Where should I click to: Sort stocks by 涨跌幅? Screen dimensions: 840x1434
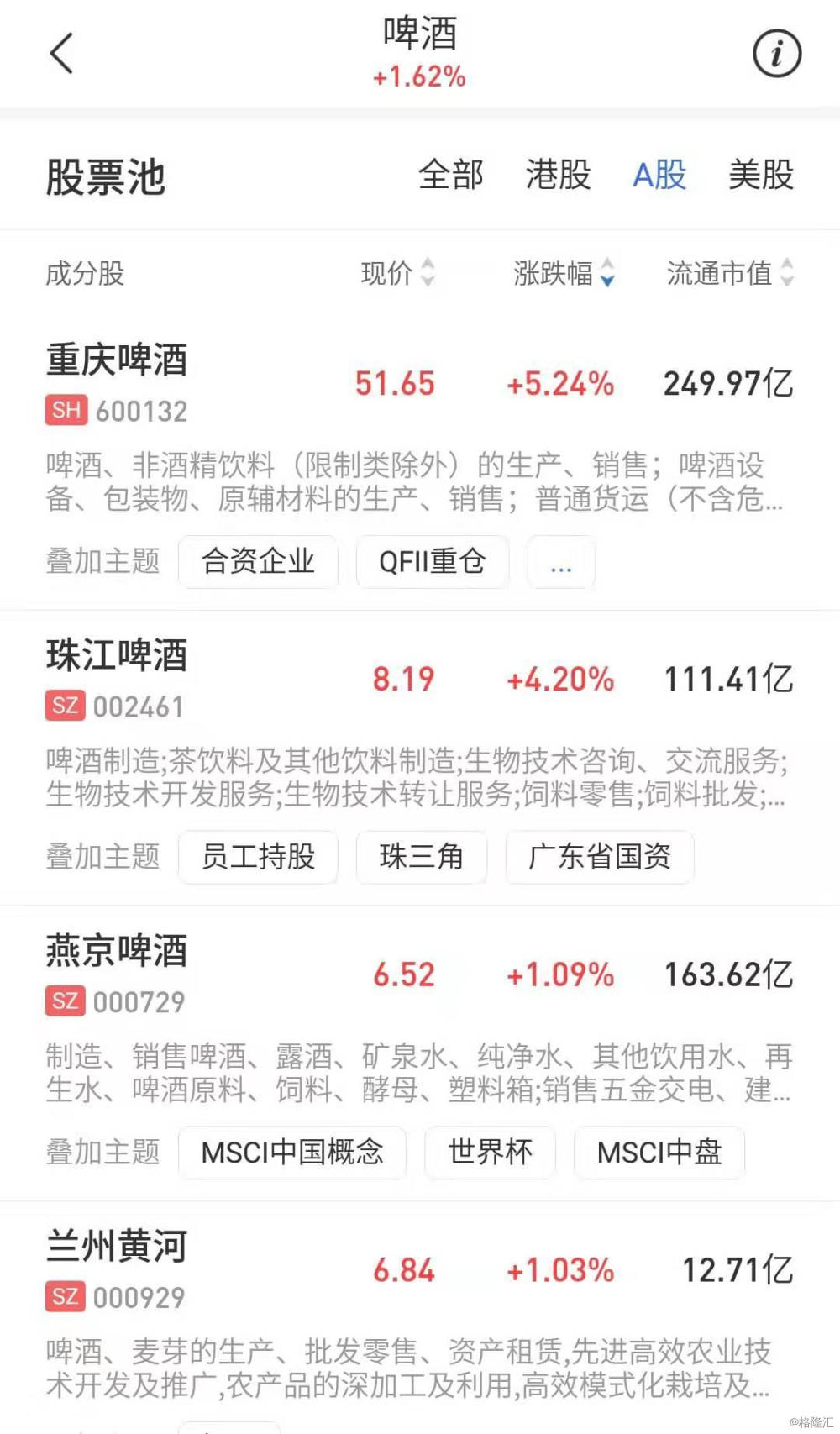(x=564, y=273)
